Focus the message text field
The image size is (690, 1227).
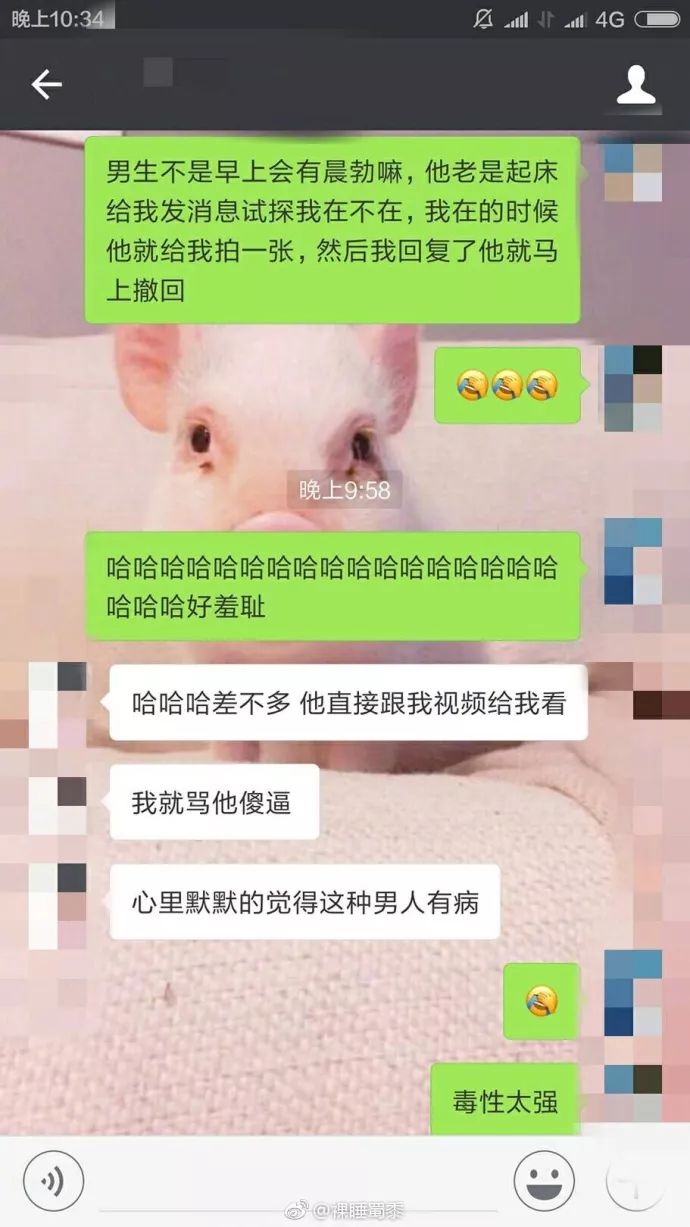click(x=298, y=1182)
